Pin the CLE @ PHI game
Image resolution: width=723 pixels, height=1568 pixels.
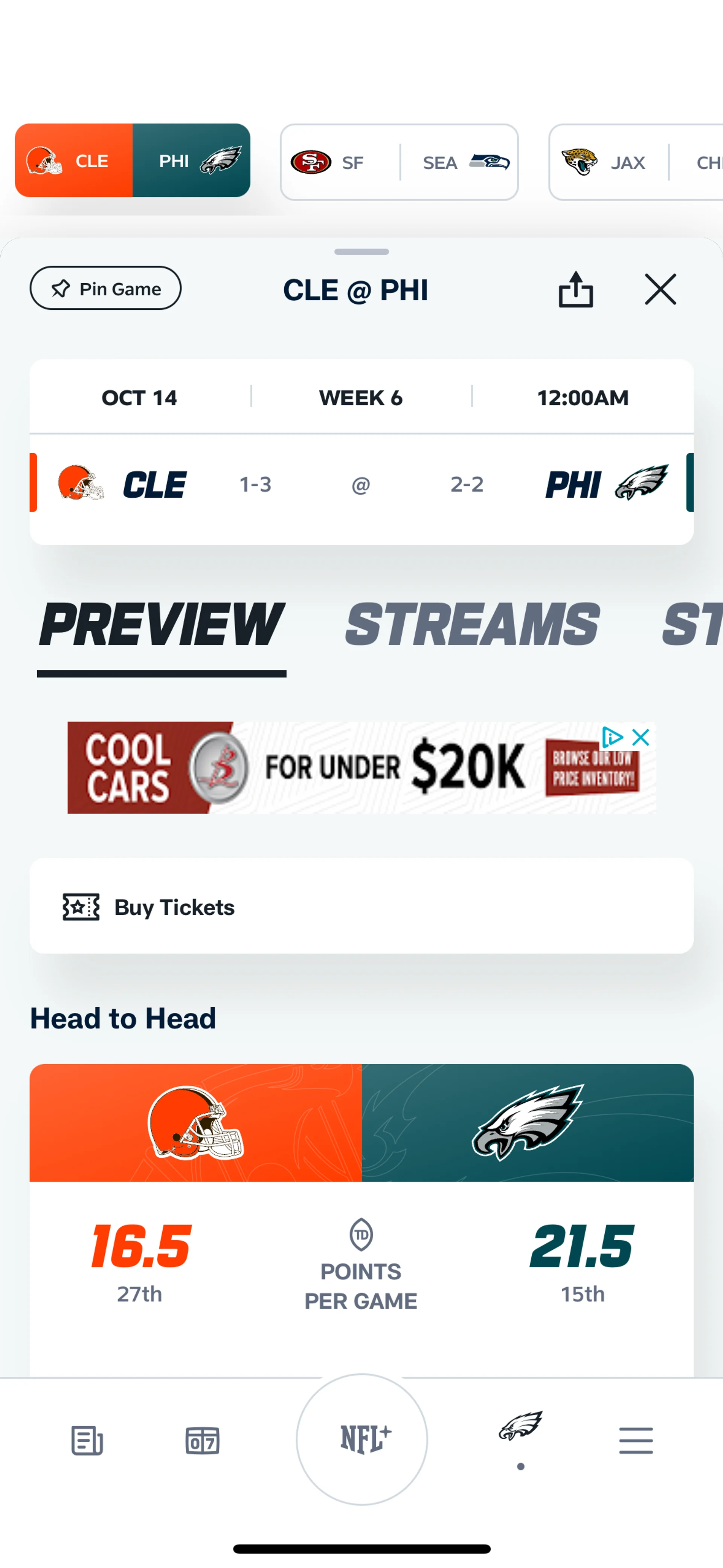click(105, 289)
